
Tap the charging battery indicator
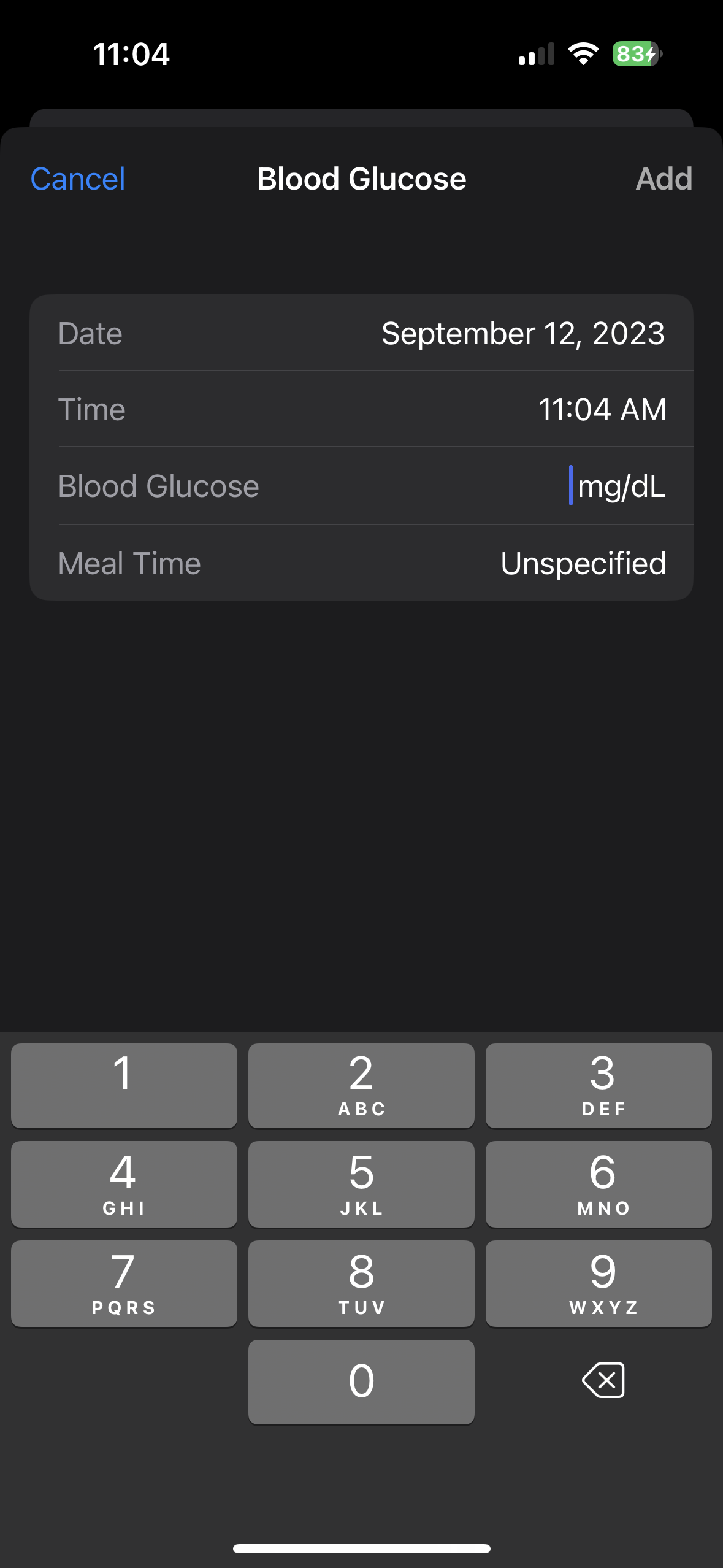point(633,54)
